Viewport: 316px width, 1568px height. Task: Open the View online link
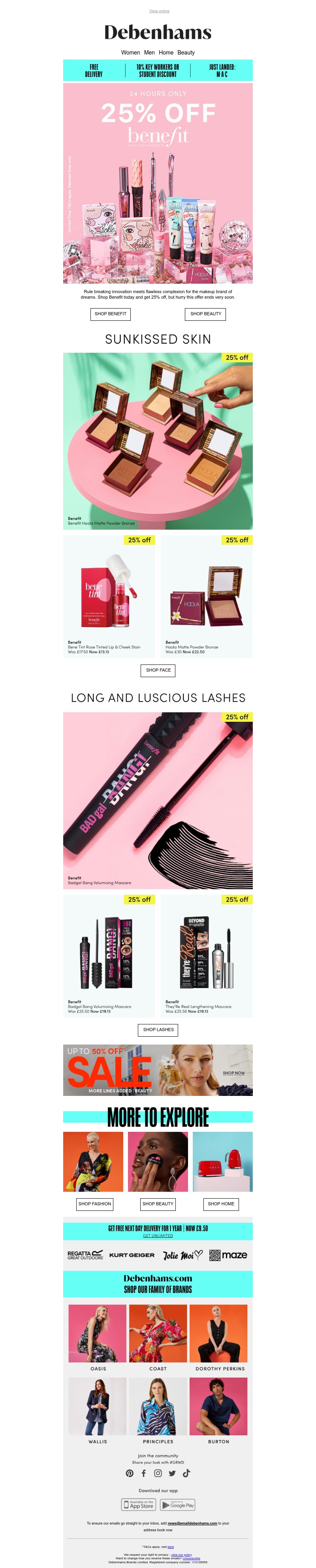[159, 11]
